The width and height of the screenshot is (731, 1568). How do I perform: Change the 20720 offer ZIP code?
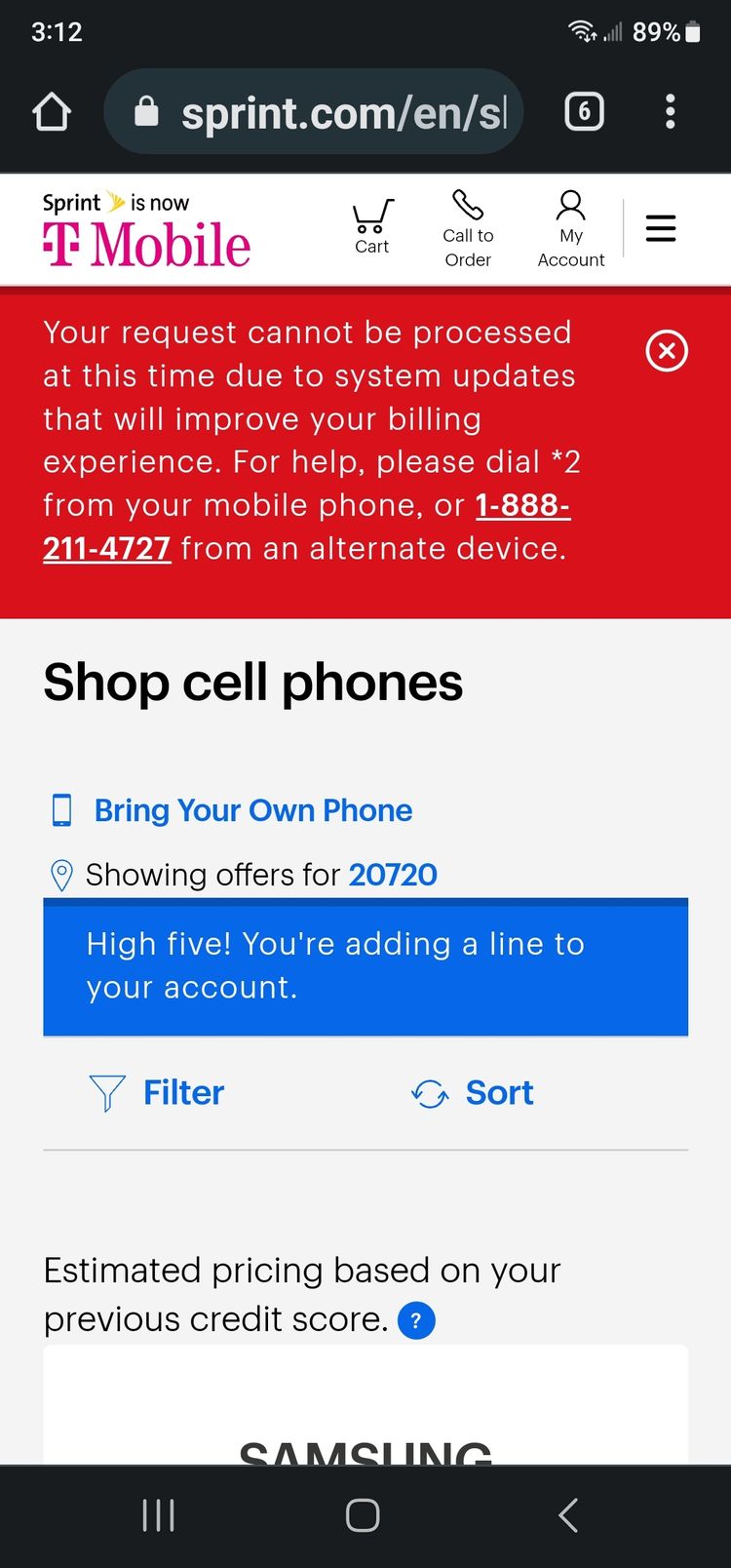(x=393, y=875)
